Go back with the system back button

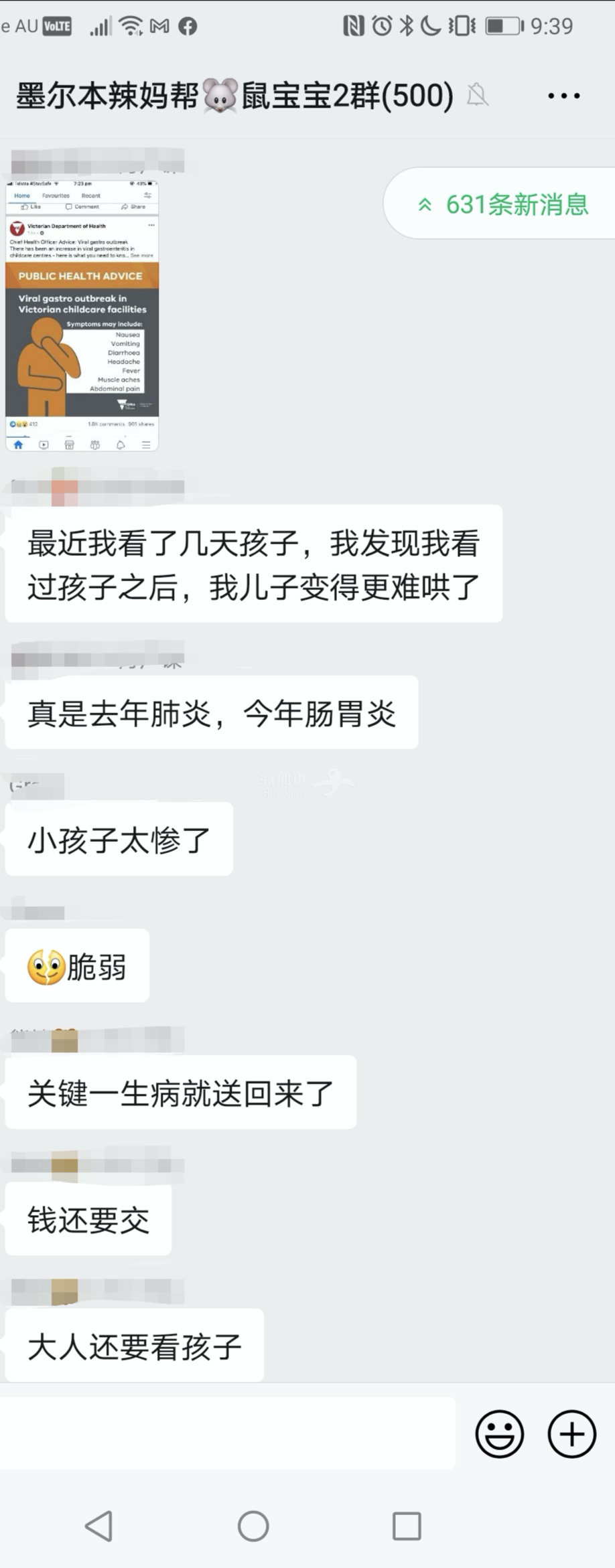point(99,1526)
